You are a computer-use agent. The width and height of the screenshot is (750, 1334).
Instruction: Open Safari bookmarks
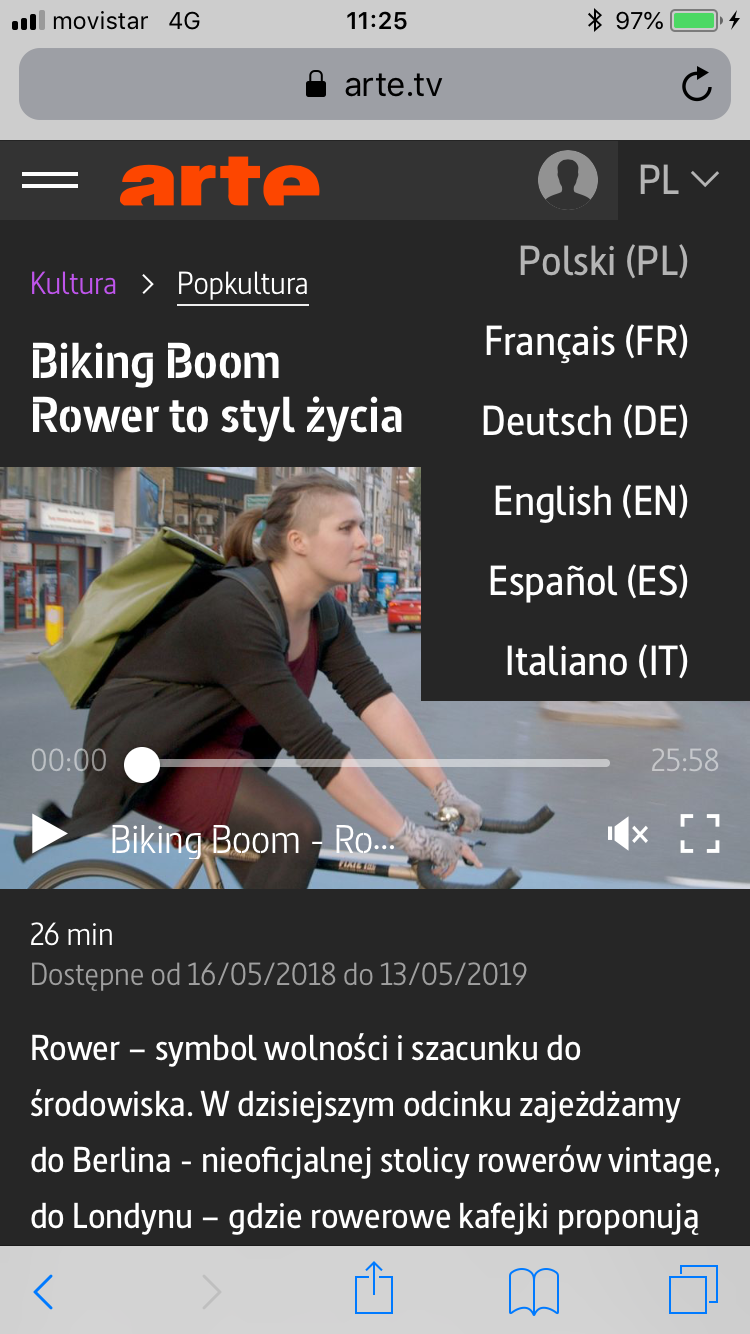pyautogui.click(x=533, y=1291)
